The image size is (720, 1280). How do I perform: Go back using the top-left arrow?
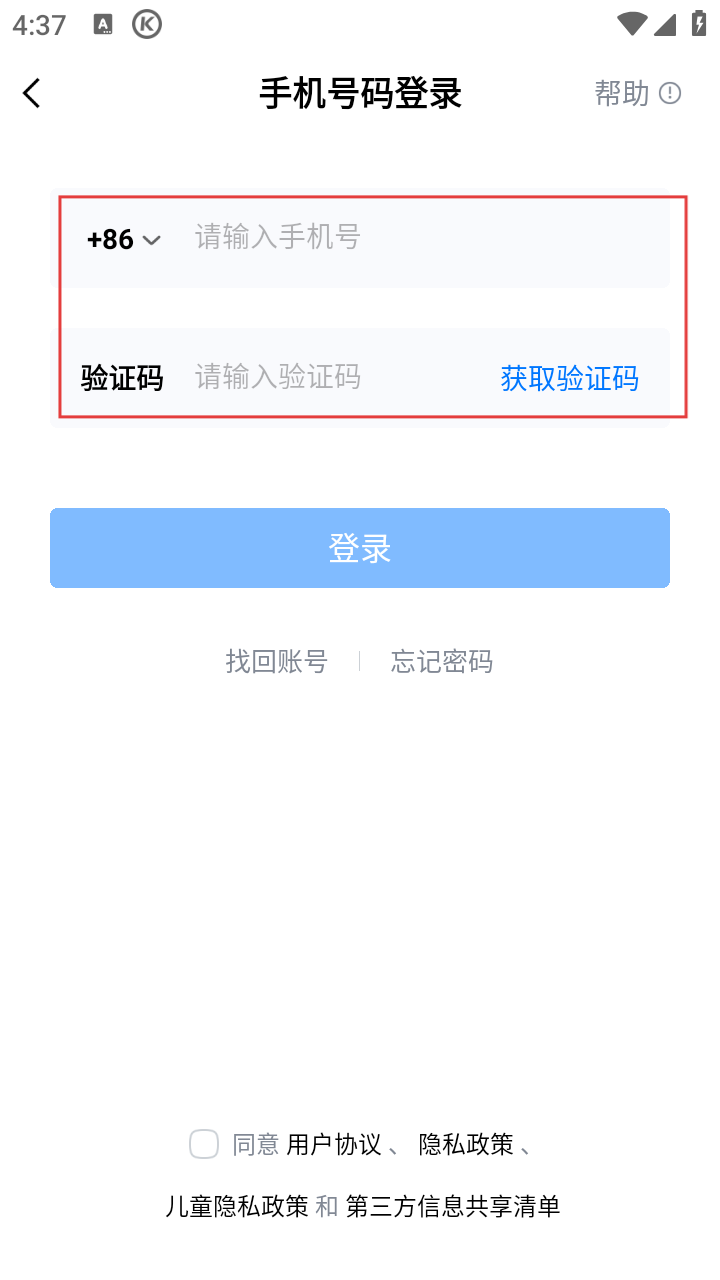coord(32,94)
